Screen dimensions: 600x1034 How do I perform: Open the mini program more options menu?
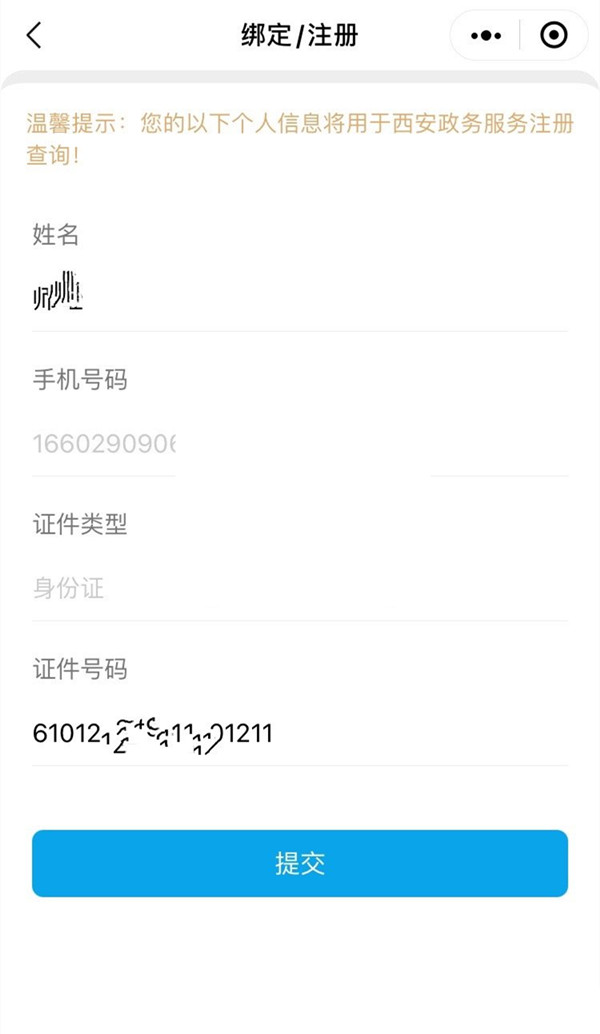click(x=486, y=36)
